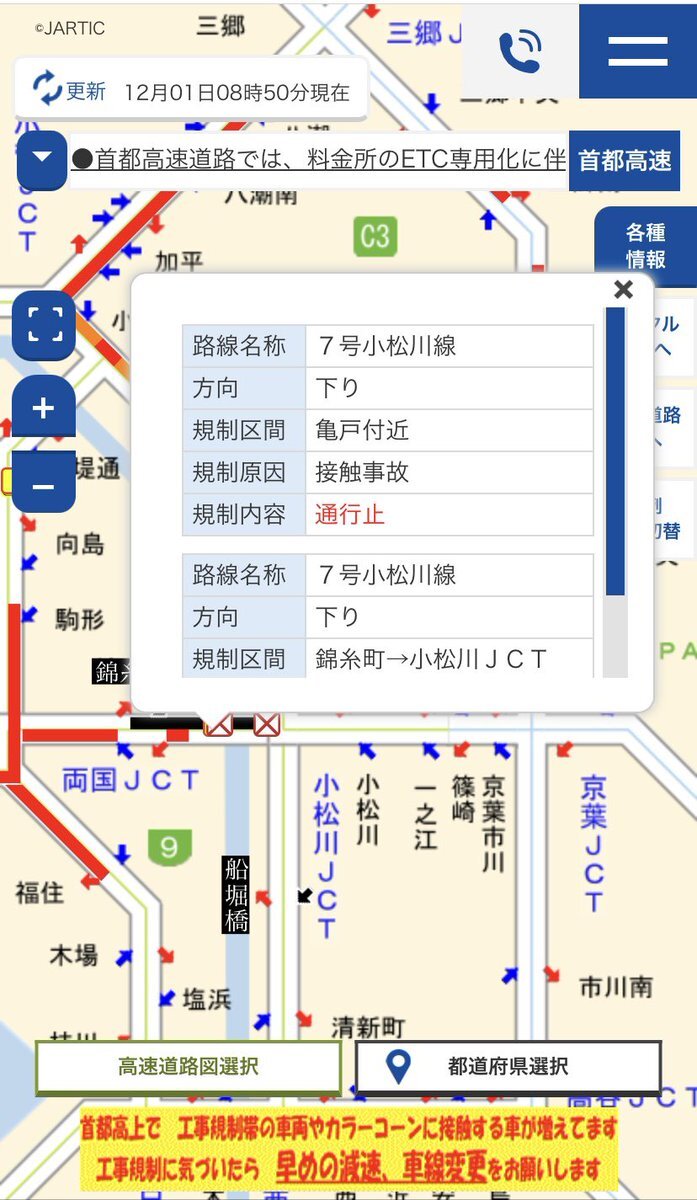Open 都道府県選択
The image size is (697, 1200).
click(x=508, y=1067)
